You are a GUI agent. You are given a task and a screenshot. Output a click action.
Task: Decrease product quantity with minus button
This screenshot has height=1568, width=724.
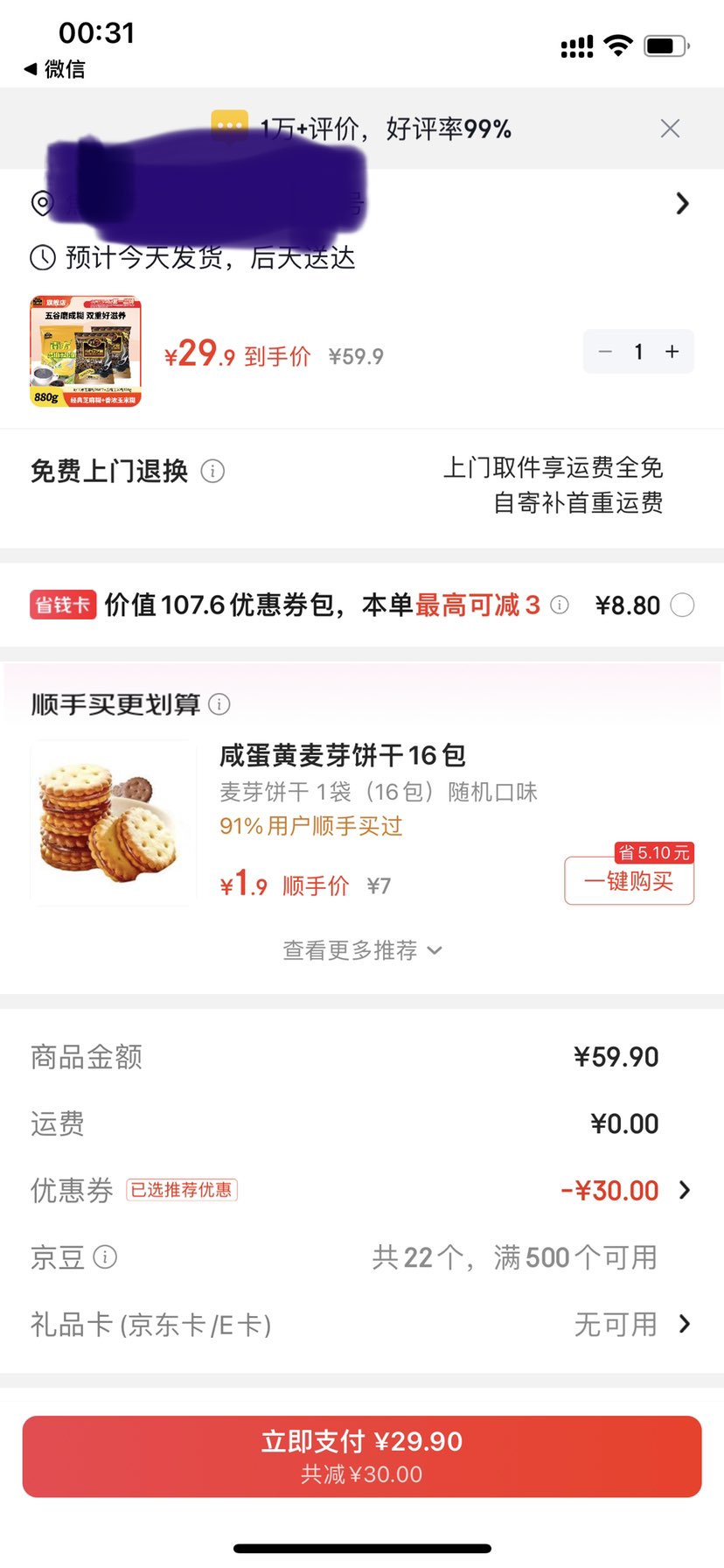coord(605,352)
